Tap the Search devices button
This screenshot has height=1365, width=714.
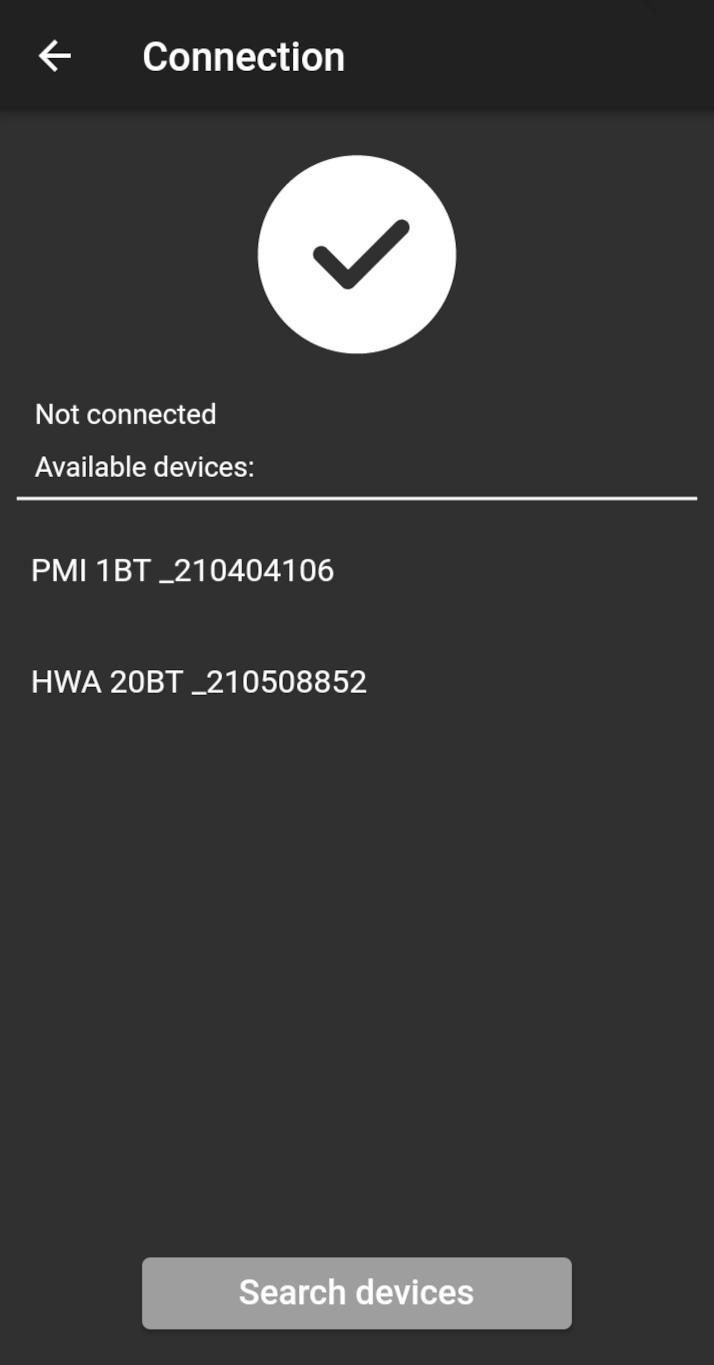(x=356, y=1292)
